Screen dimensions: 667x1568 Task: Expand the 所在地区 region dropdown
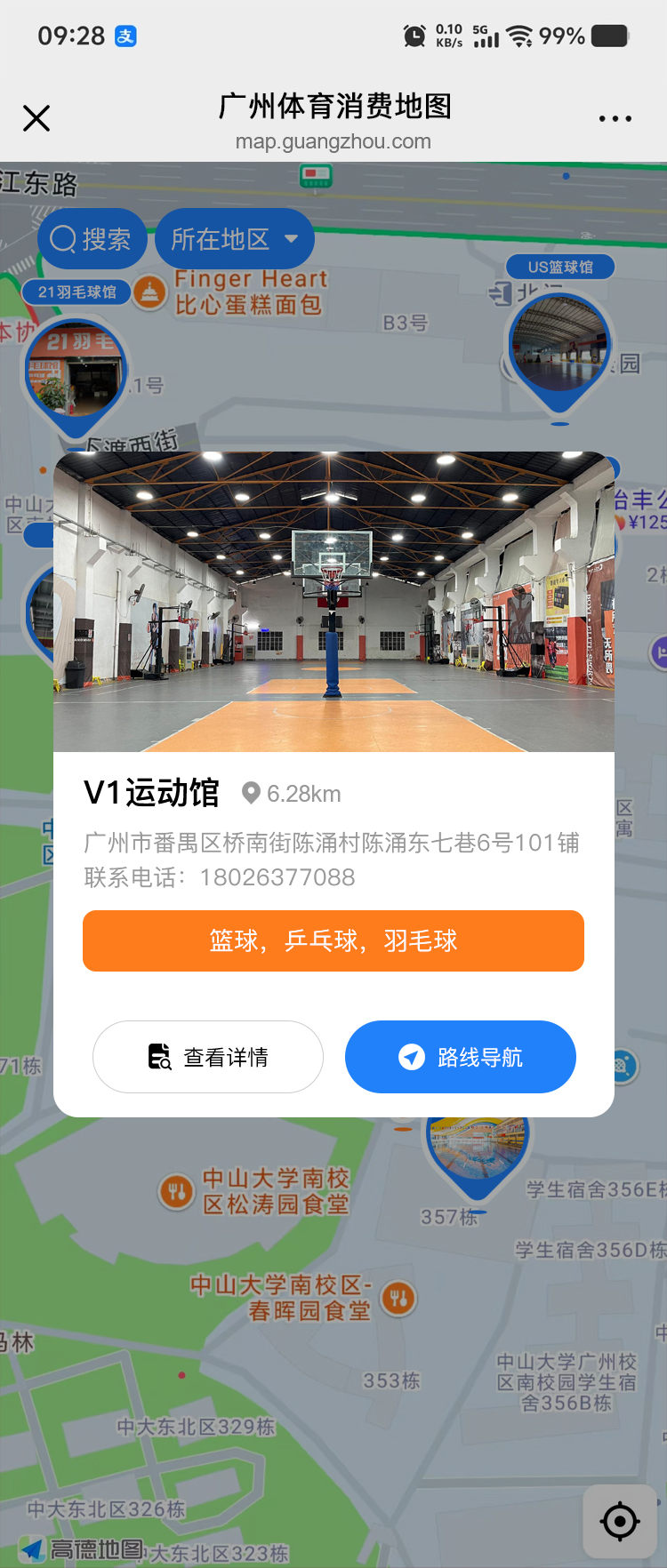[x=234, y=239]
